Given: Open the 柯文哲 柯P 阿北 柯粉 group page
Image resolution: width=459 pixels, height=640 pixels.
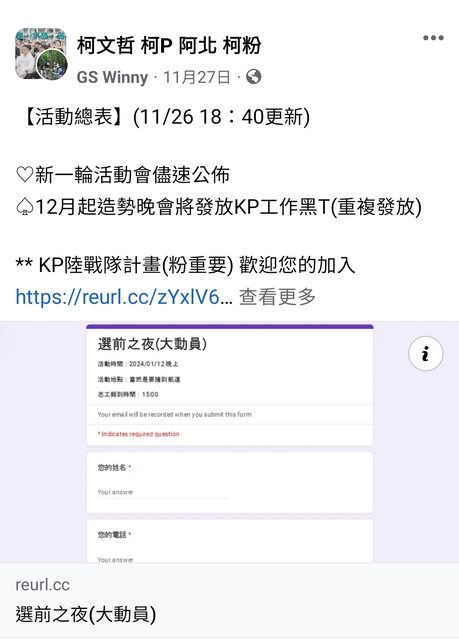Looking at the screenshot, I should (x=169, y=45).
